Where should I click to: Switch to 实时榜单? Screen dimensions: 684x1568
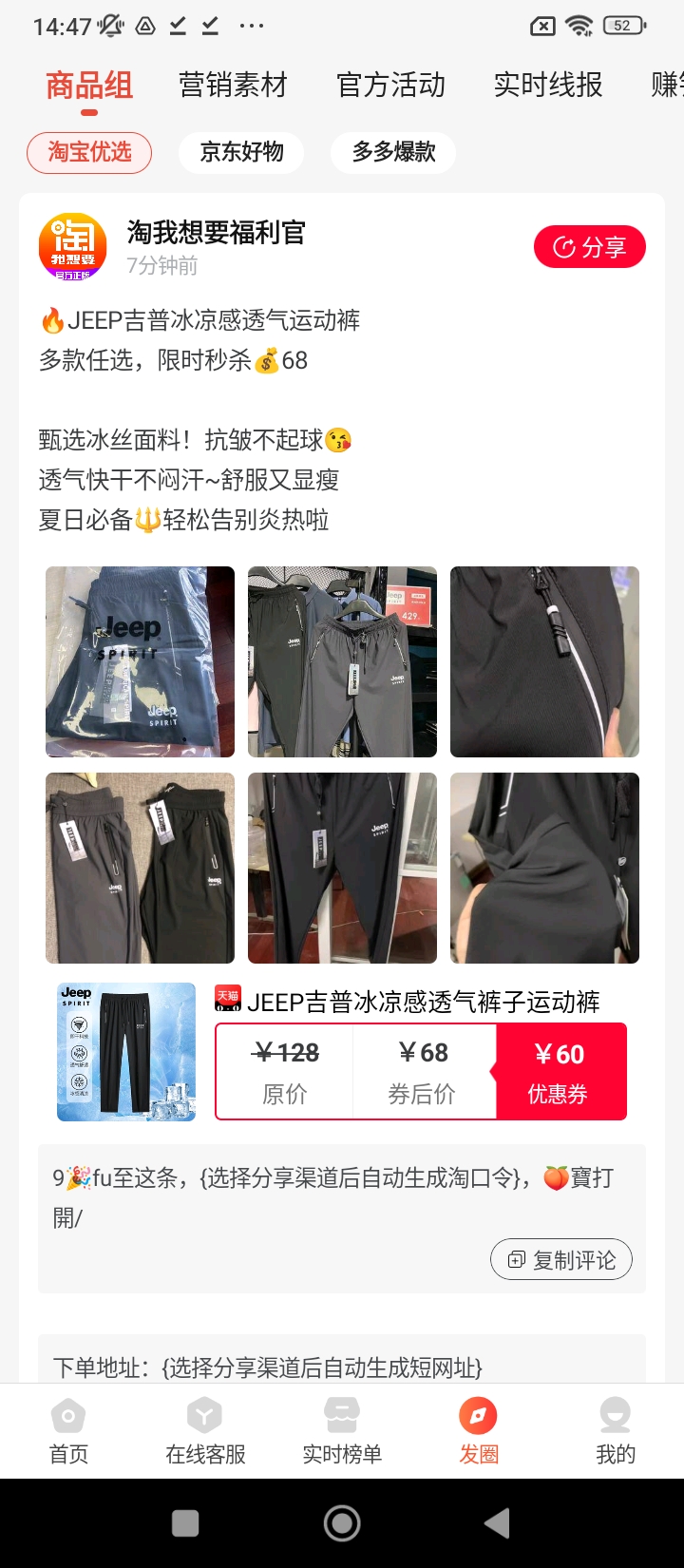tap(342, 1431)
